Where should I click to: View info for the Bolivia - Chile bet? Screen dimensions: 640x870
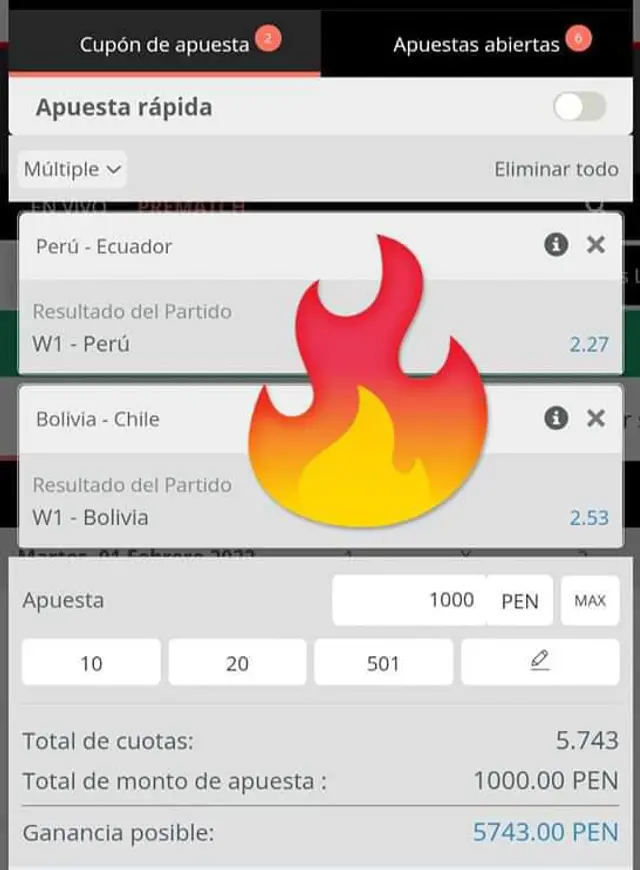557,418
